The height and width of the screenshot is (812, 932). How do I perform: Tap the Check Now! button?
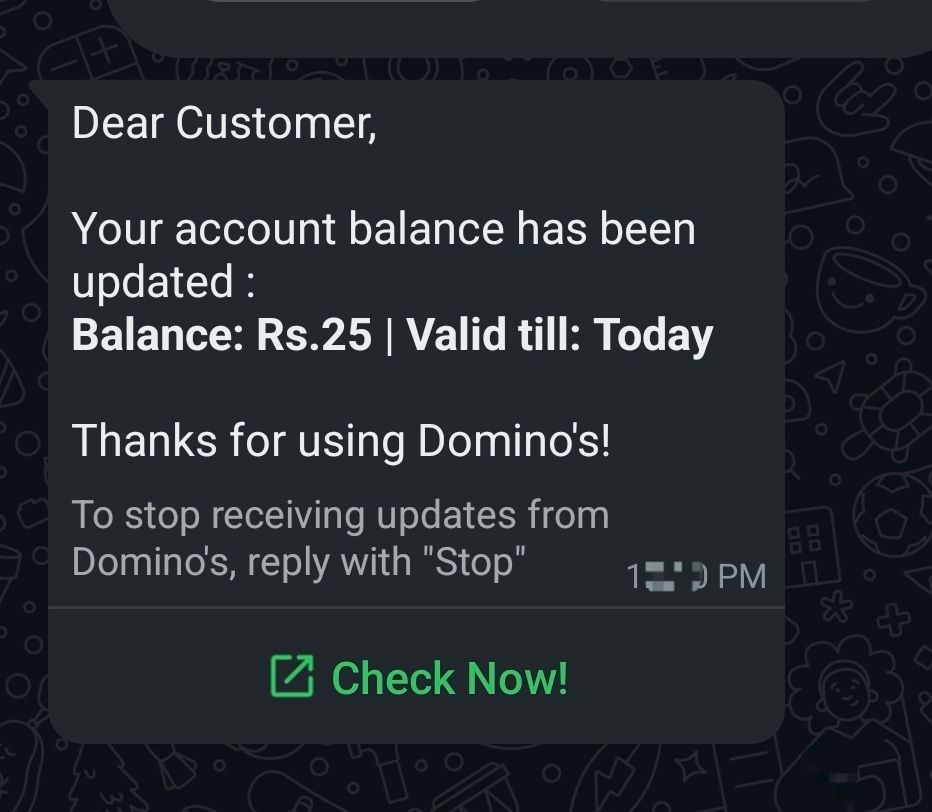click(418, 678)
